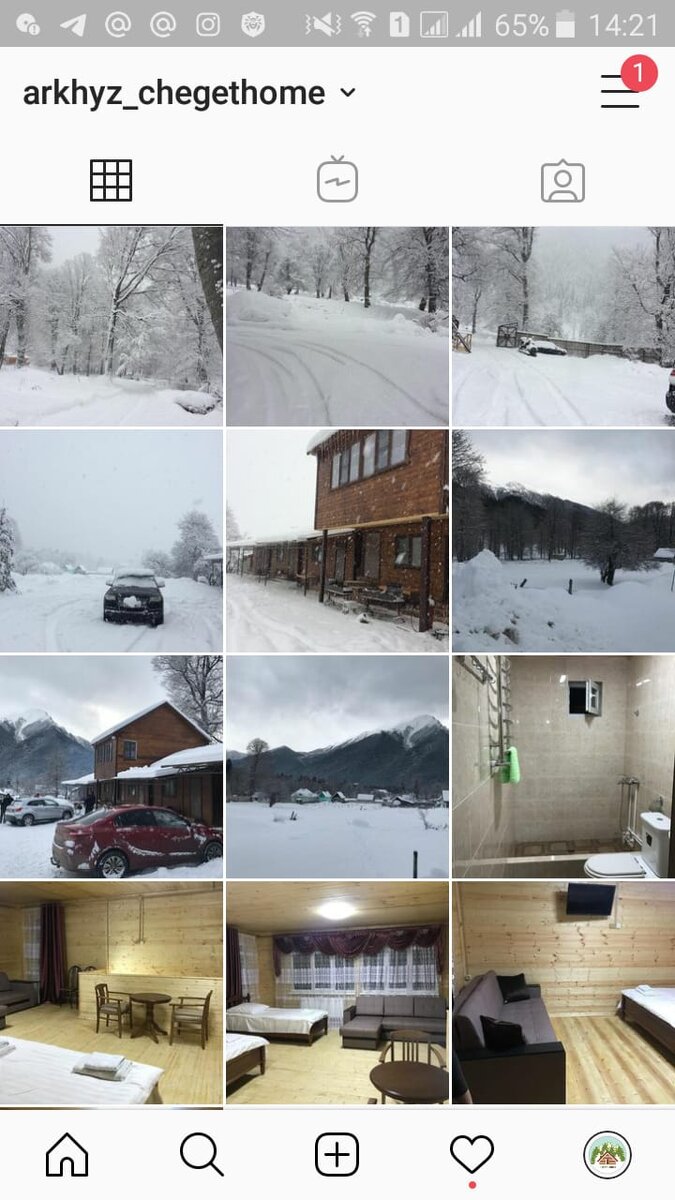Screen dimensions: 675x1200
Task: Open the snowy village and mountain panorama photo
Action: pos(337,767)
